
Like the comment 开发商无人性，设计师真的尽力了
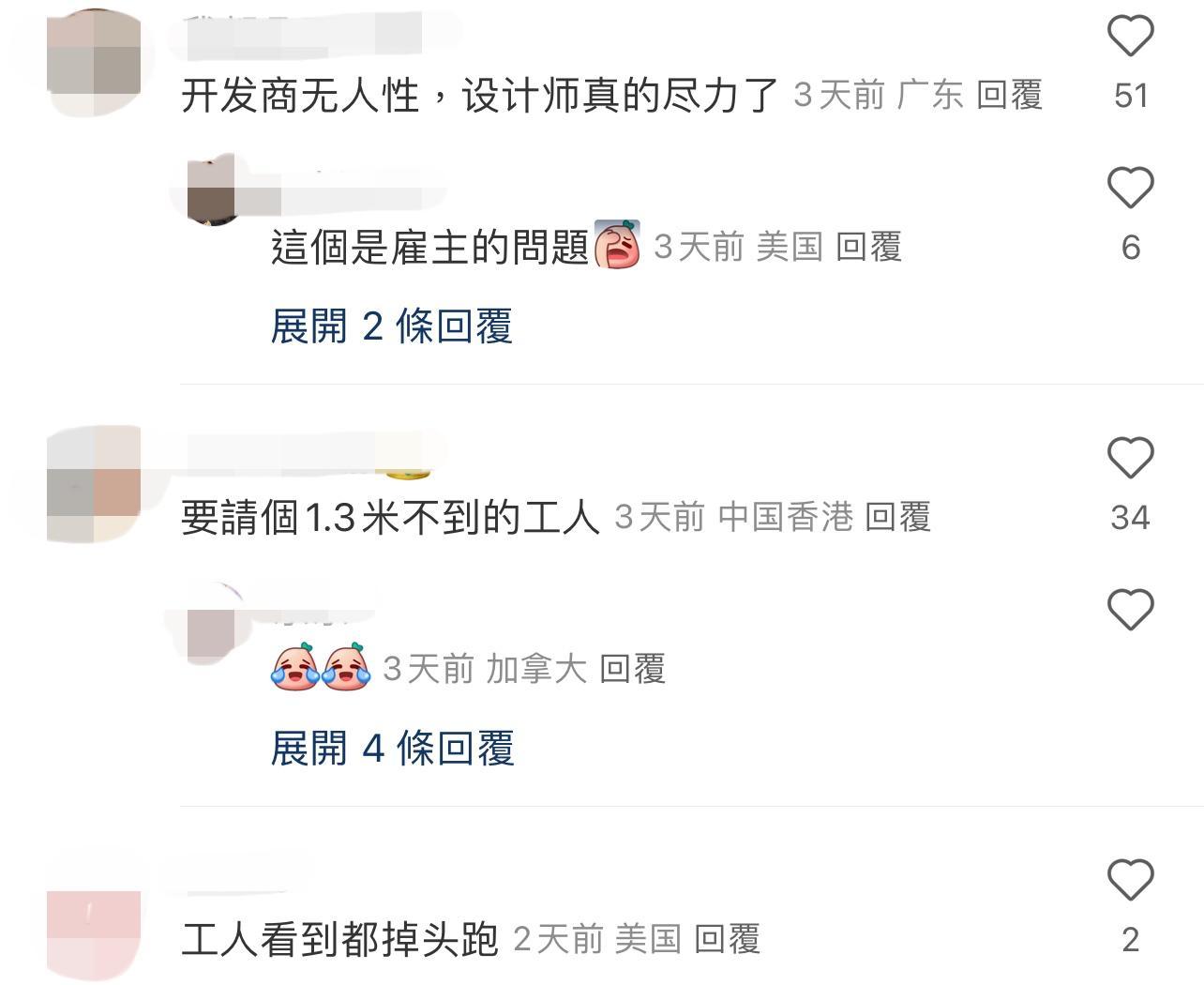(1130, 38)
